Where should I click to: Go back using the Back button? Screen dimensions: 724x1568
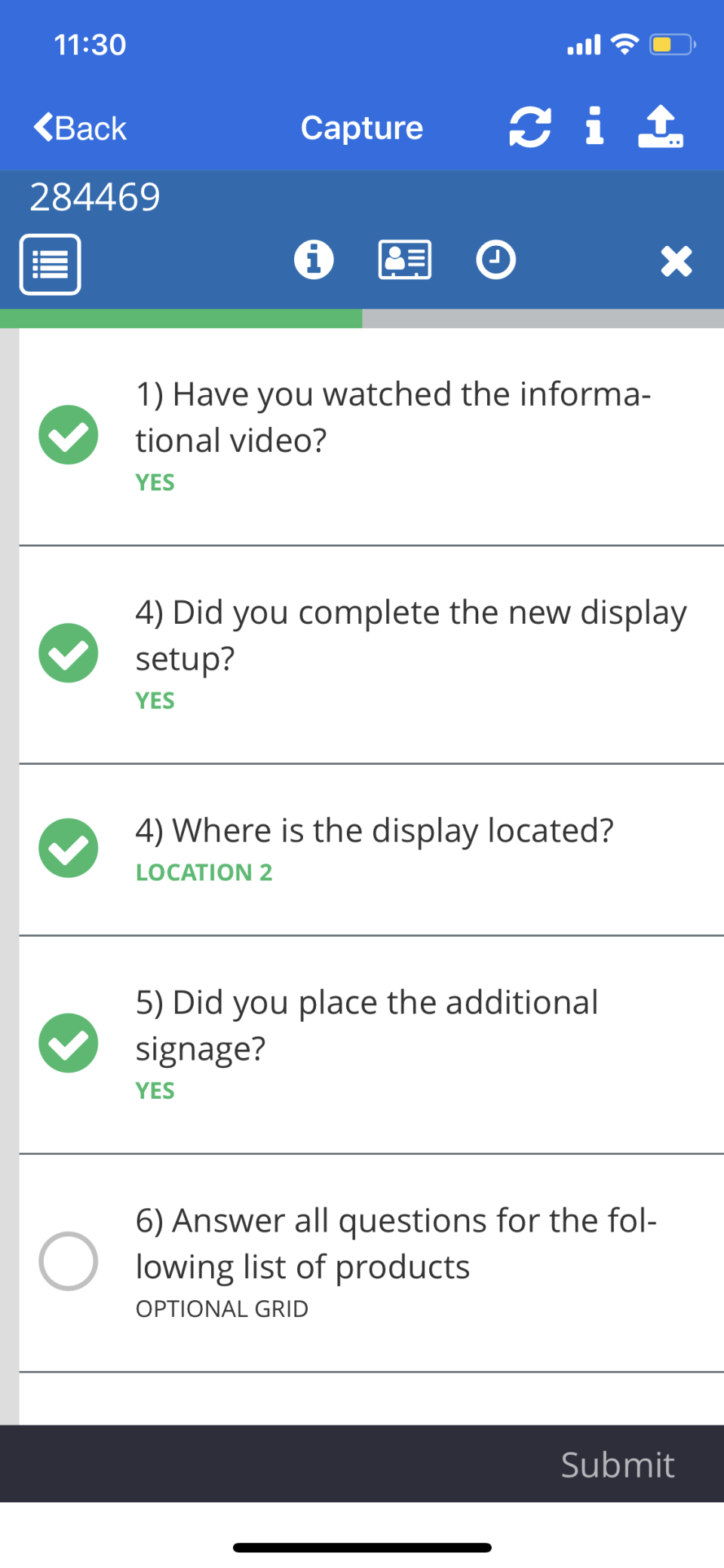(x=80, y=127)
